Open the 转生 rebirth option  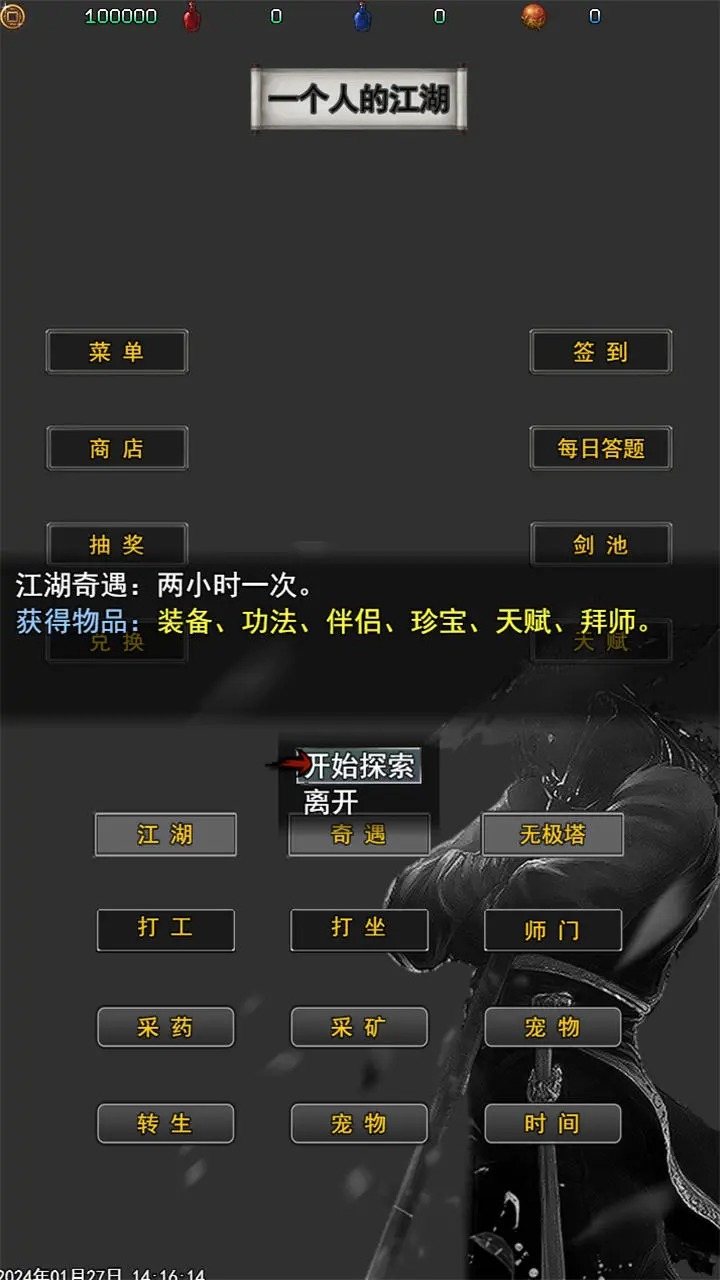[165, 1124]
